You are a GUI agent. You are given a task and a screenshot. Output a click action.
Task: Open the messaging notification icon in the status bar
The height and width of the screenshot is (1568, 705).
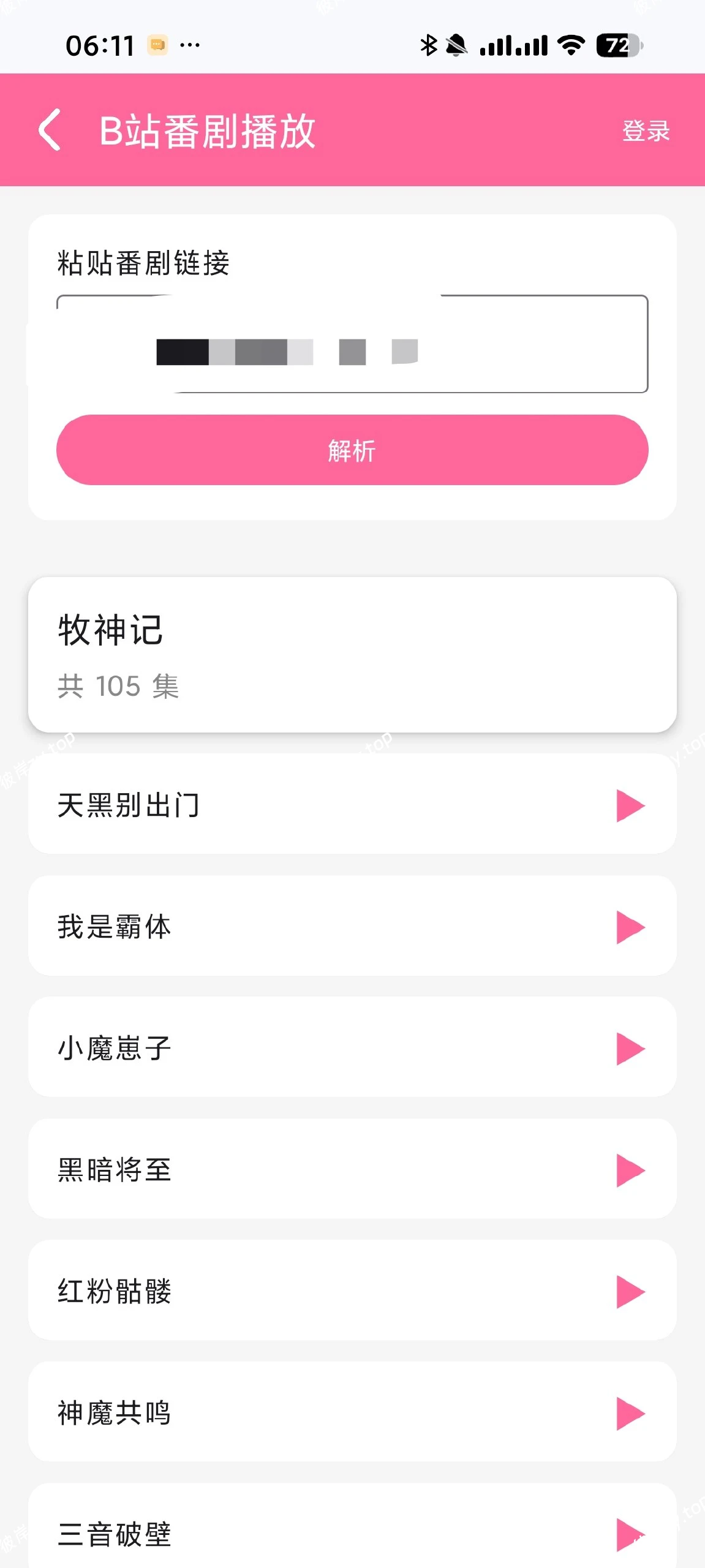tap(158, 45)
